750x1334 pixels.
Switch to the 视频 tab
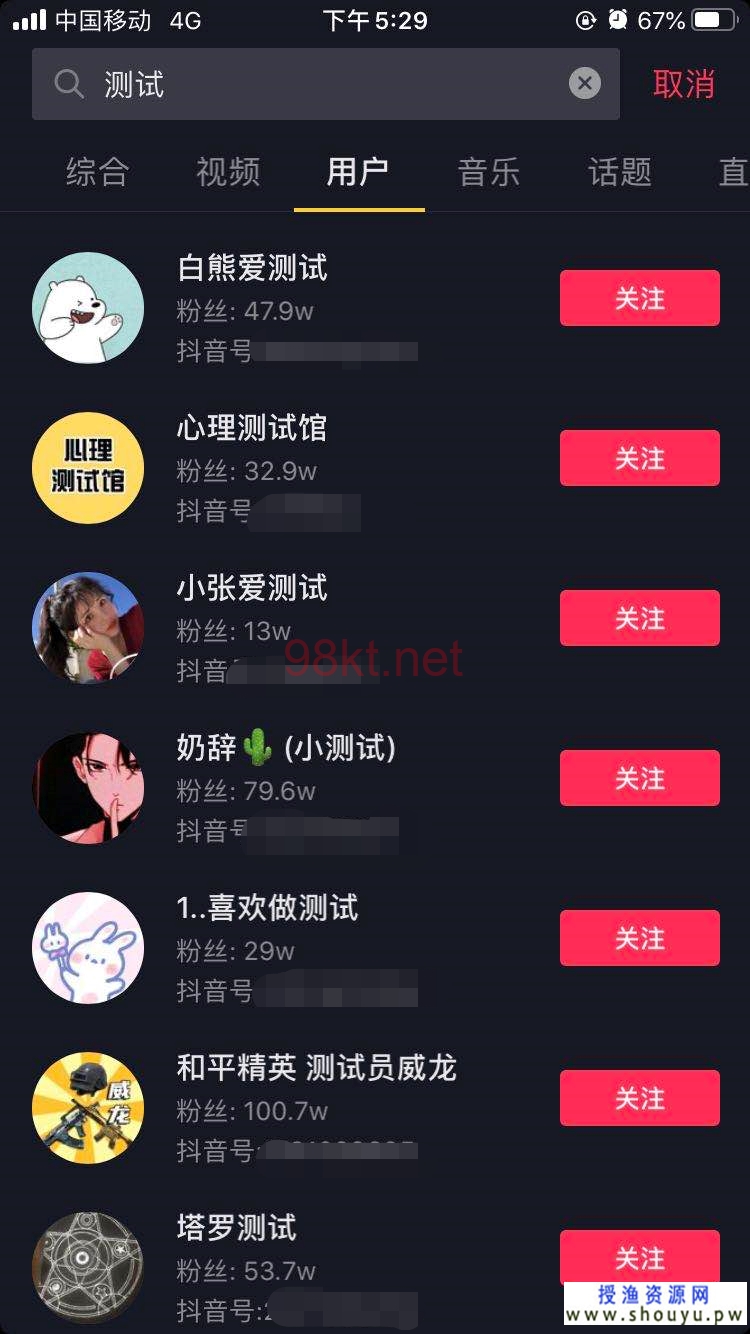click(x=228, y=172)
